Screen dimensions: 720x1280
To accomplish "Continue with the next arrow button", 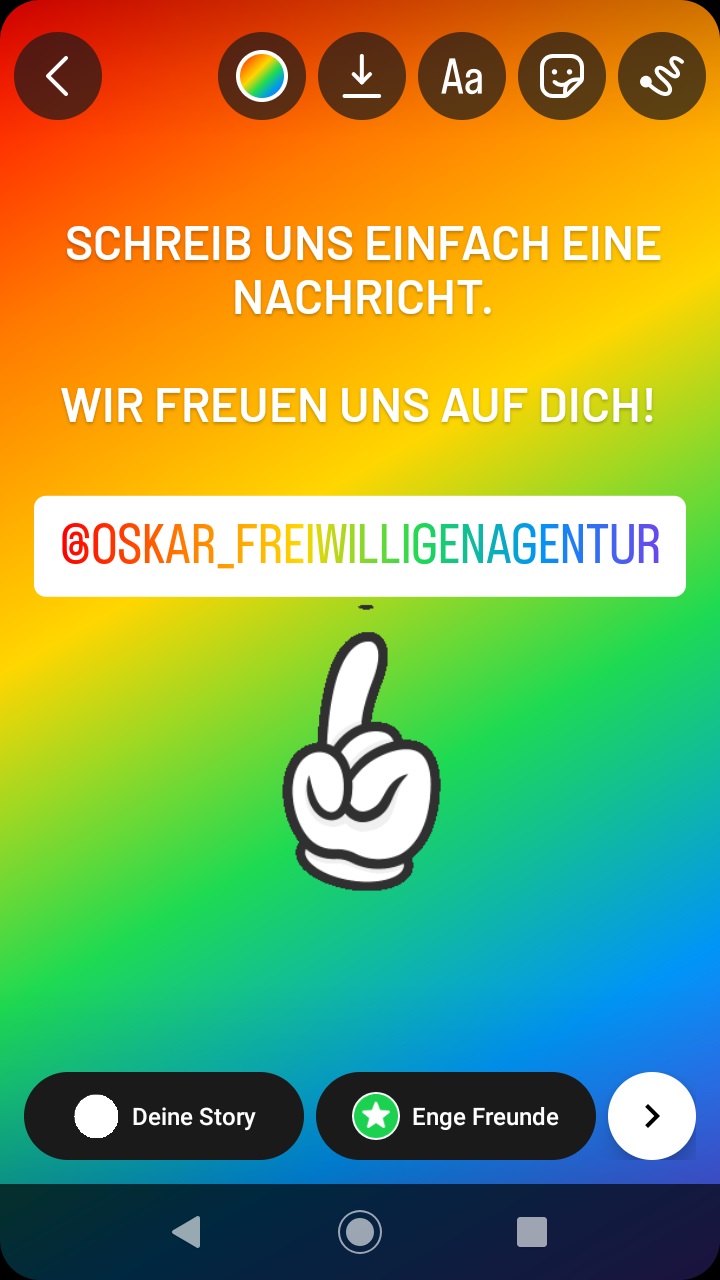I will click(652, 1116).
